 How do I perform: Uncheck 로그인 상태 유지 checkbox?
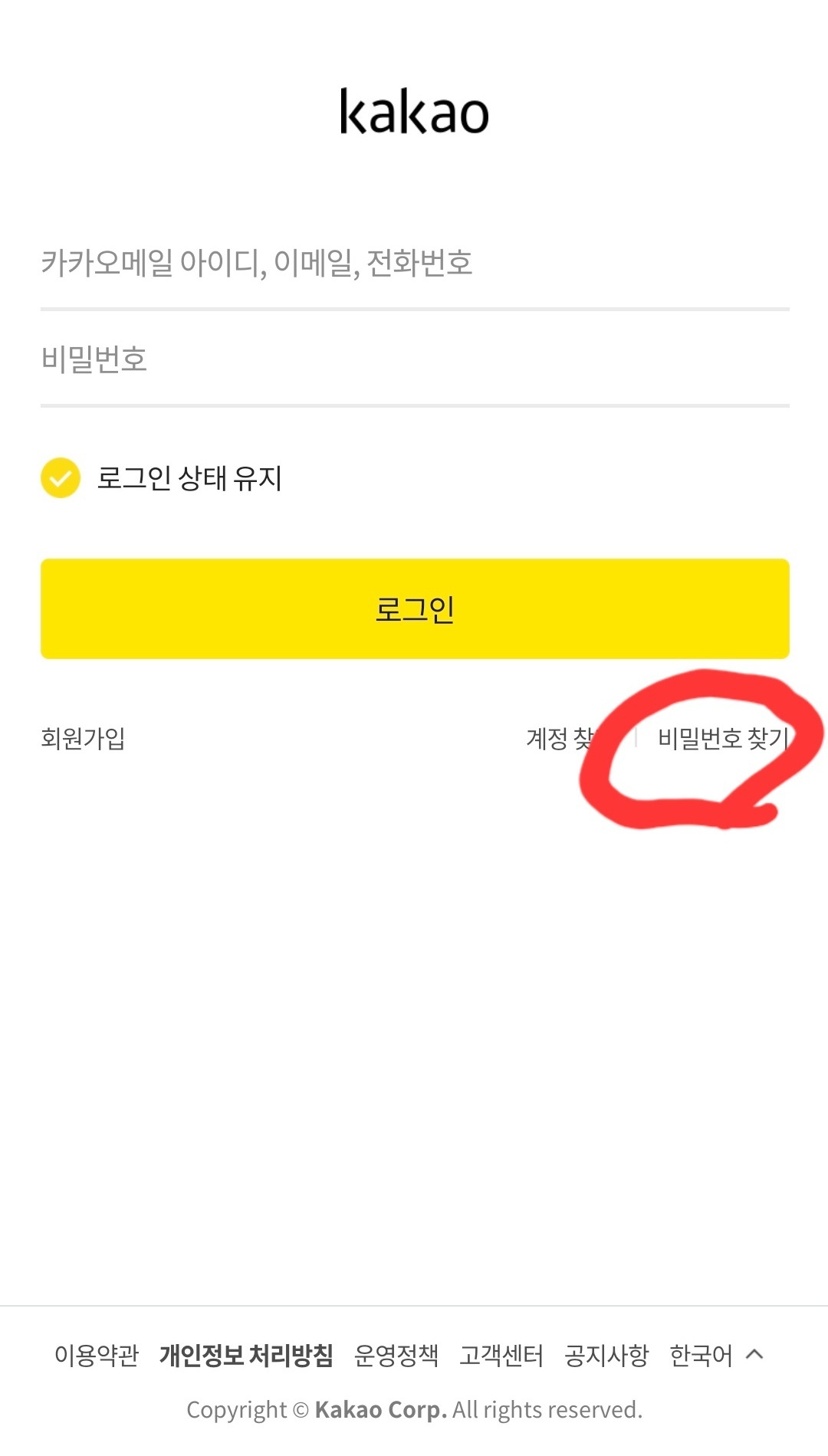tap(61, 478)
